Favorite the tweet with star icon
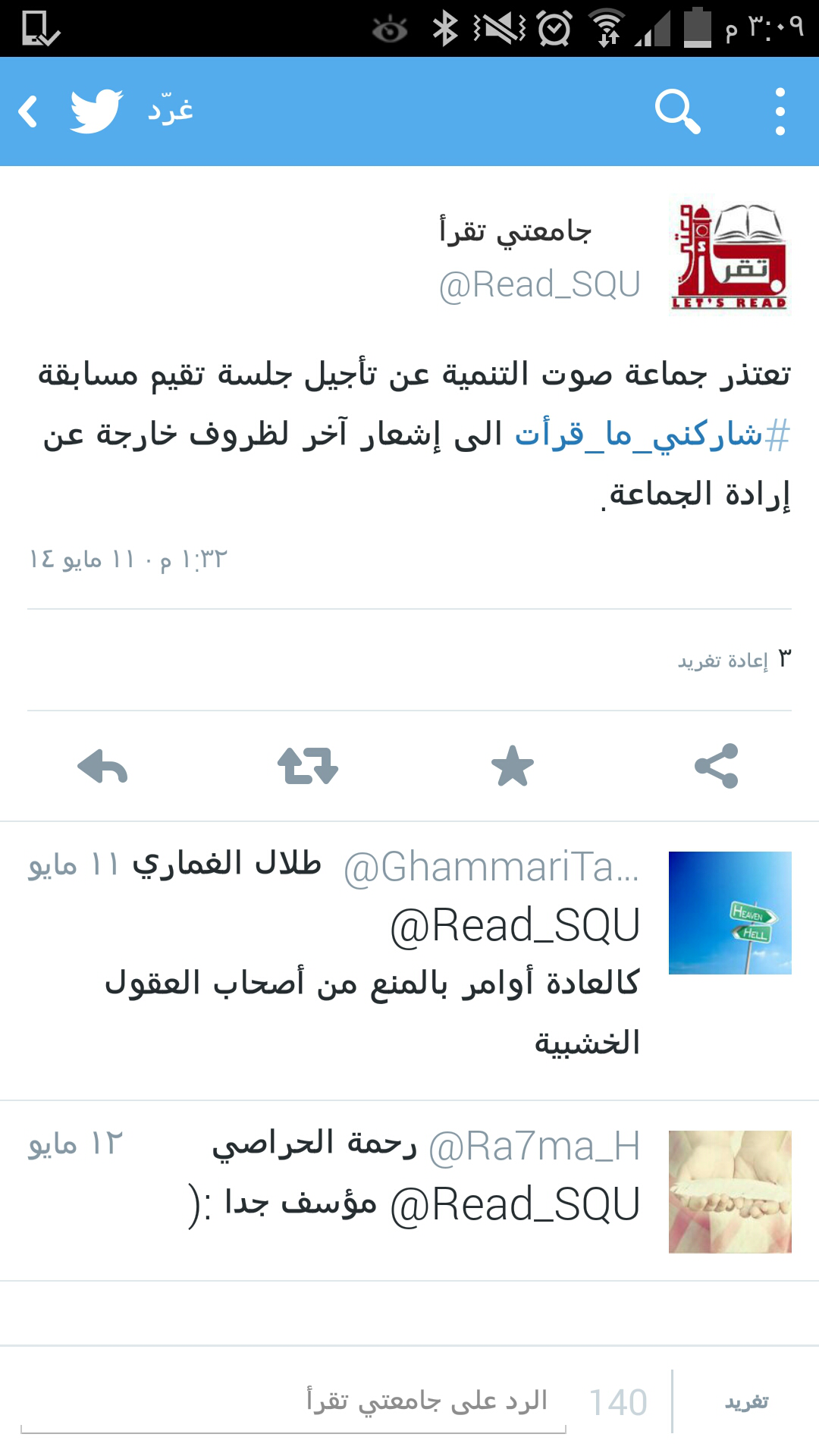This screenshot has height=1456, width=819. 513,766
